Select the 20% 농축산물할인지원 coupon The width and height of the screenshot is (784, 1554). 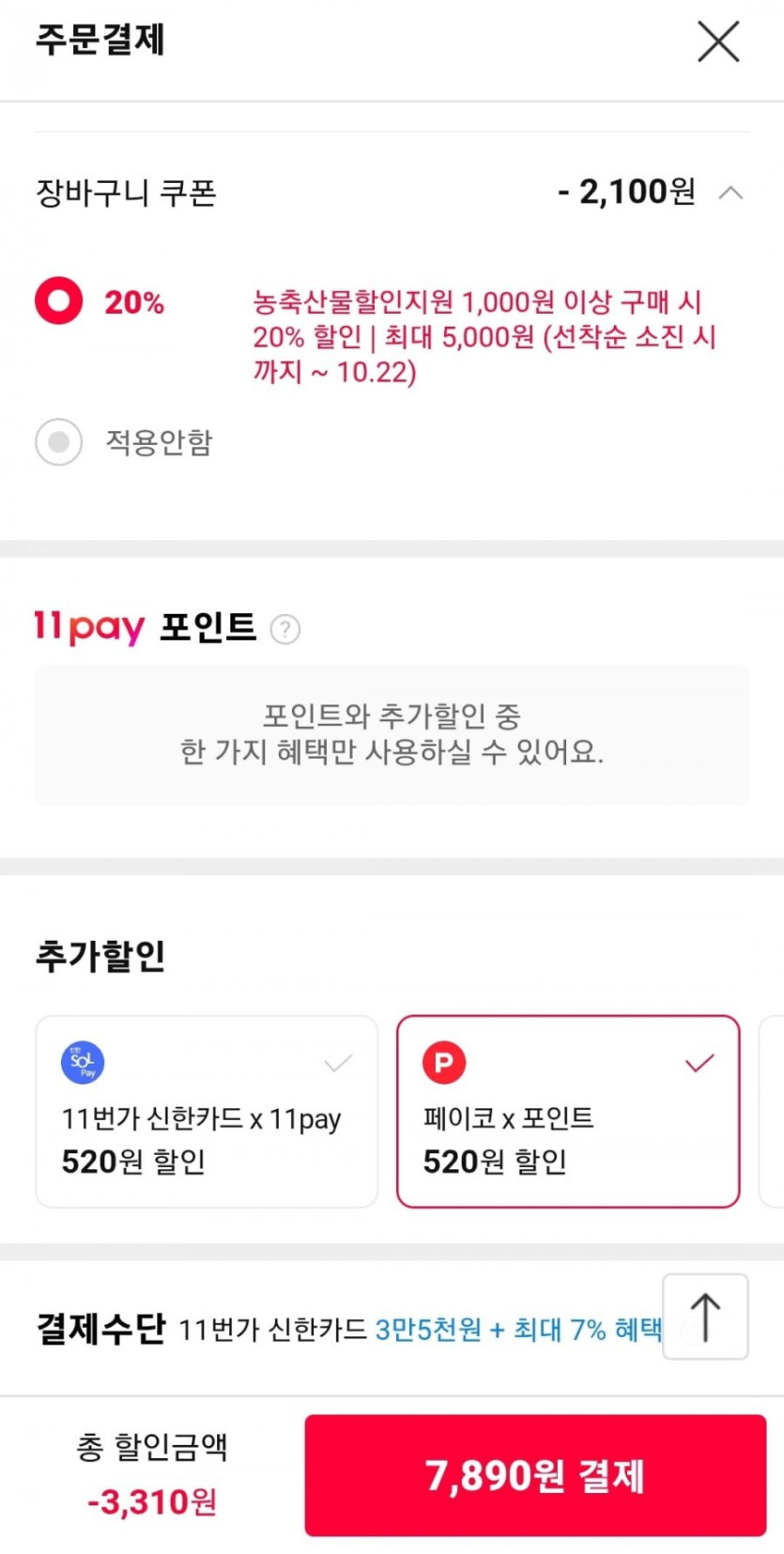coord(59,301)
